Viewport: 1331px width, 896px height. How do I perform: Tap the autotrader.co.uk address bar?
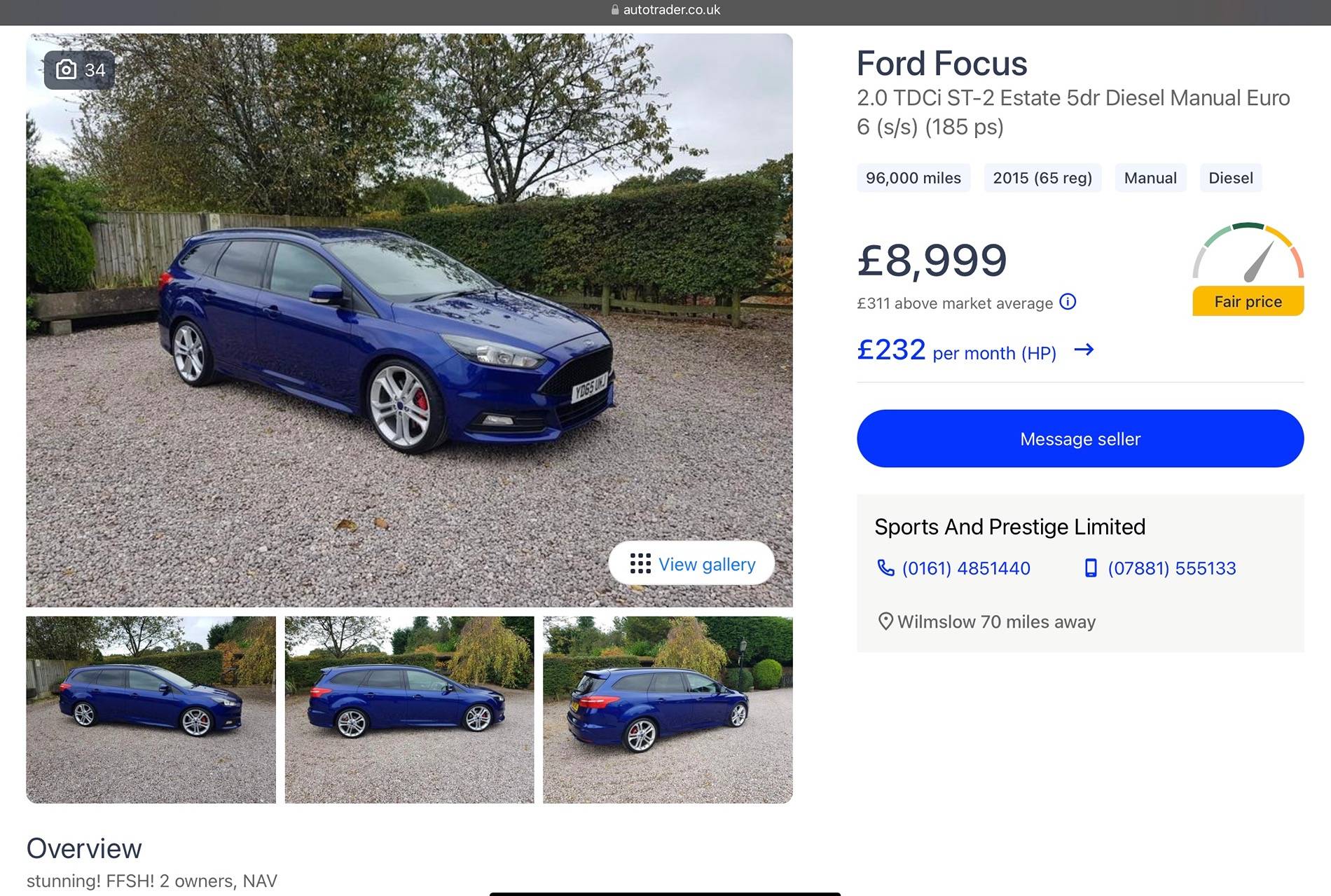pos(665,10)
